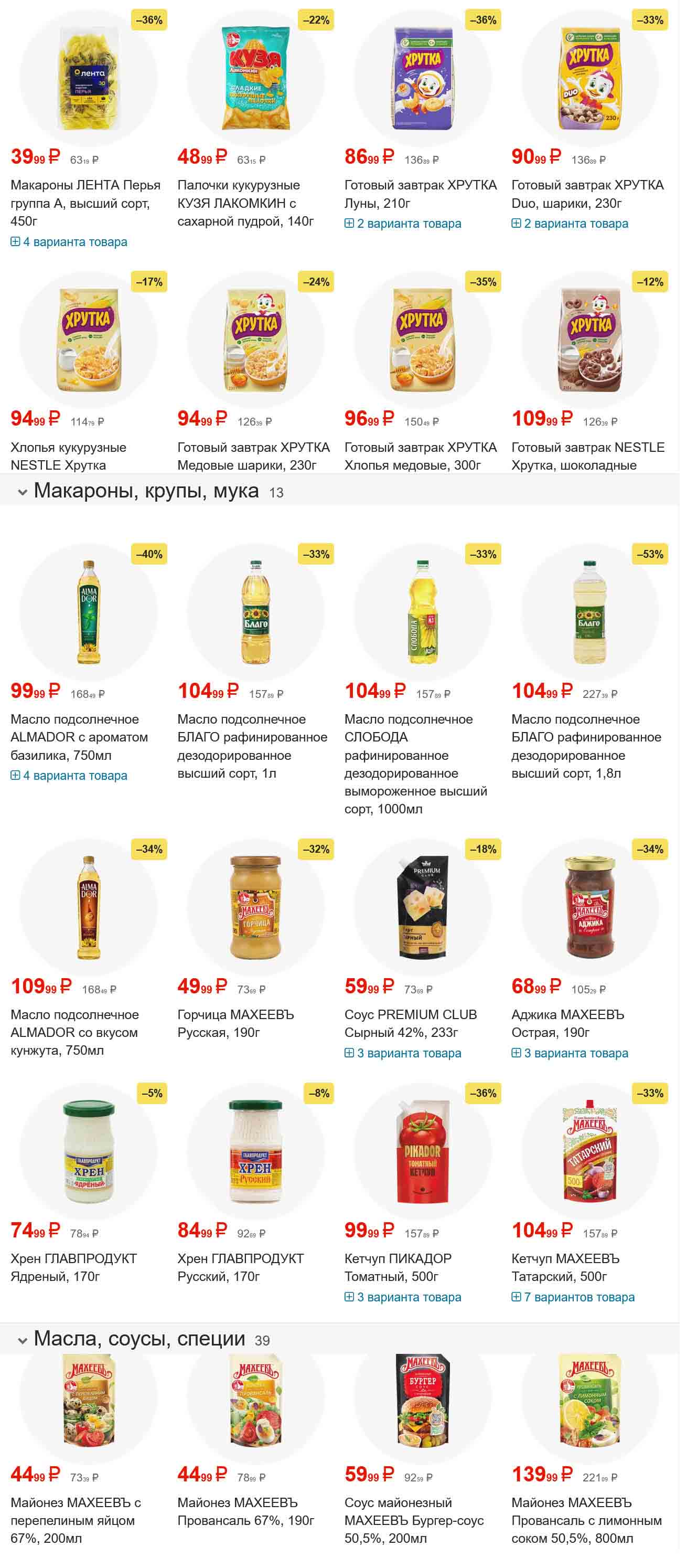
Task: Open Готовый завтрак ХРУТКА Duo шарики
Action: coord(587,194)
